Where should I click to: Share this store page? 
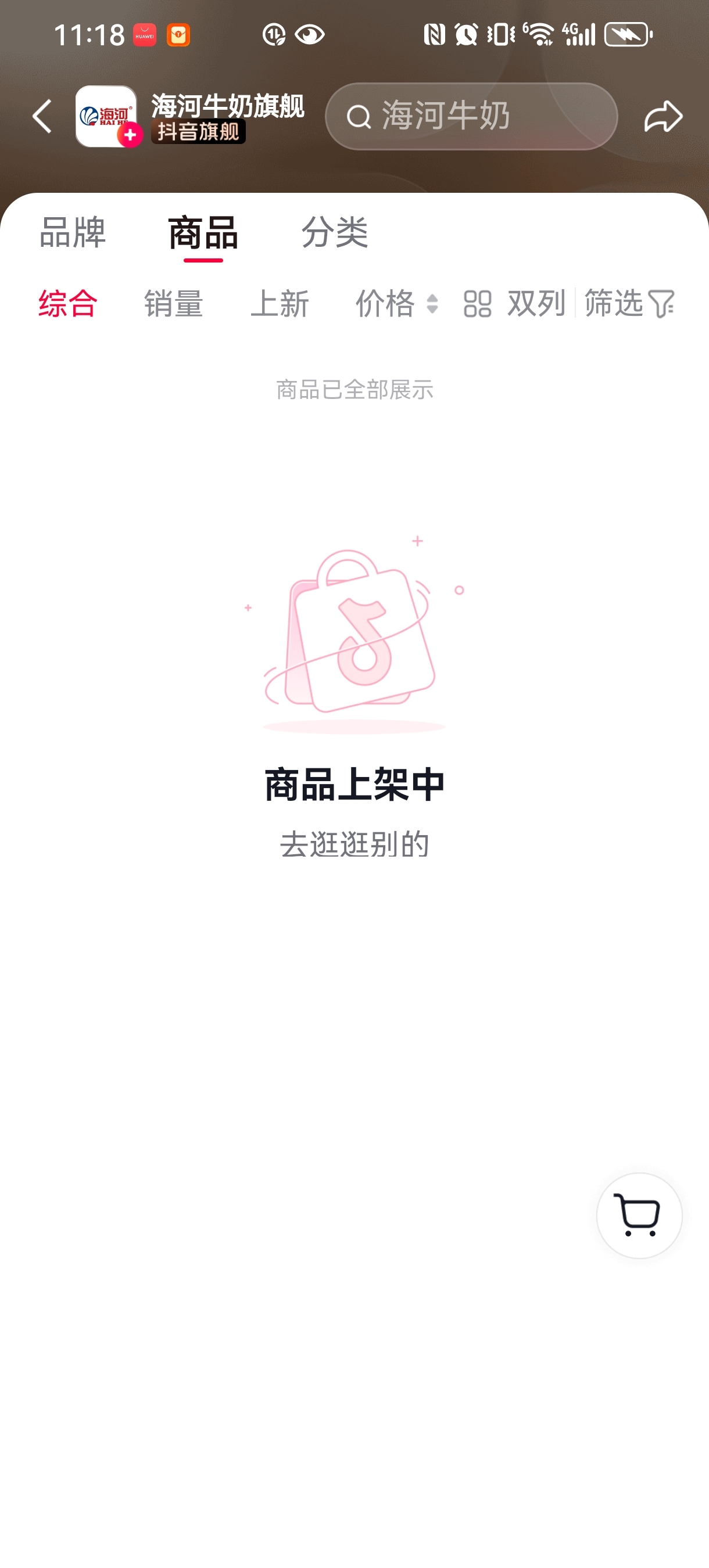click(x=663, y=116)
